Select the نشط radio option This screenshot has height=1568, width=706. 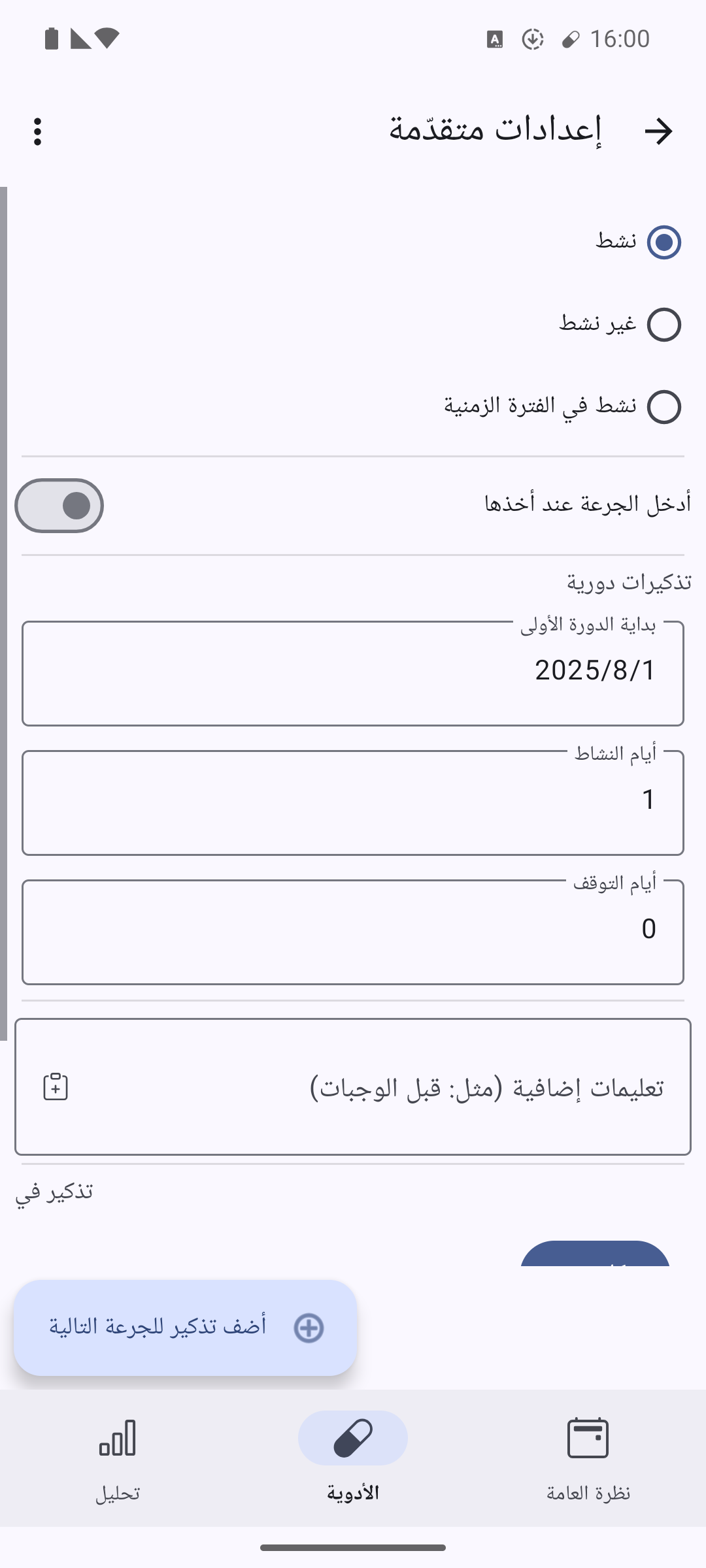coord(664,242)
